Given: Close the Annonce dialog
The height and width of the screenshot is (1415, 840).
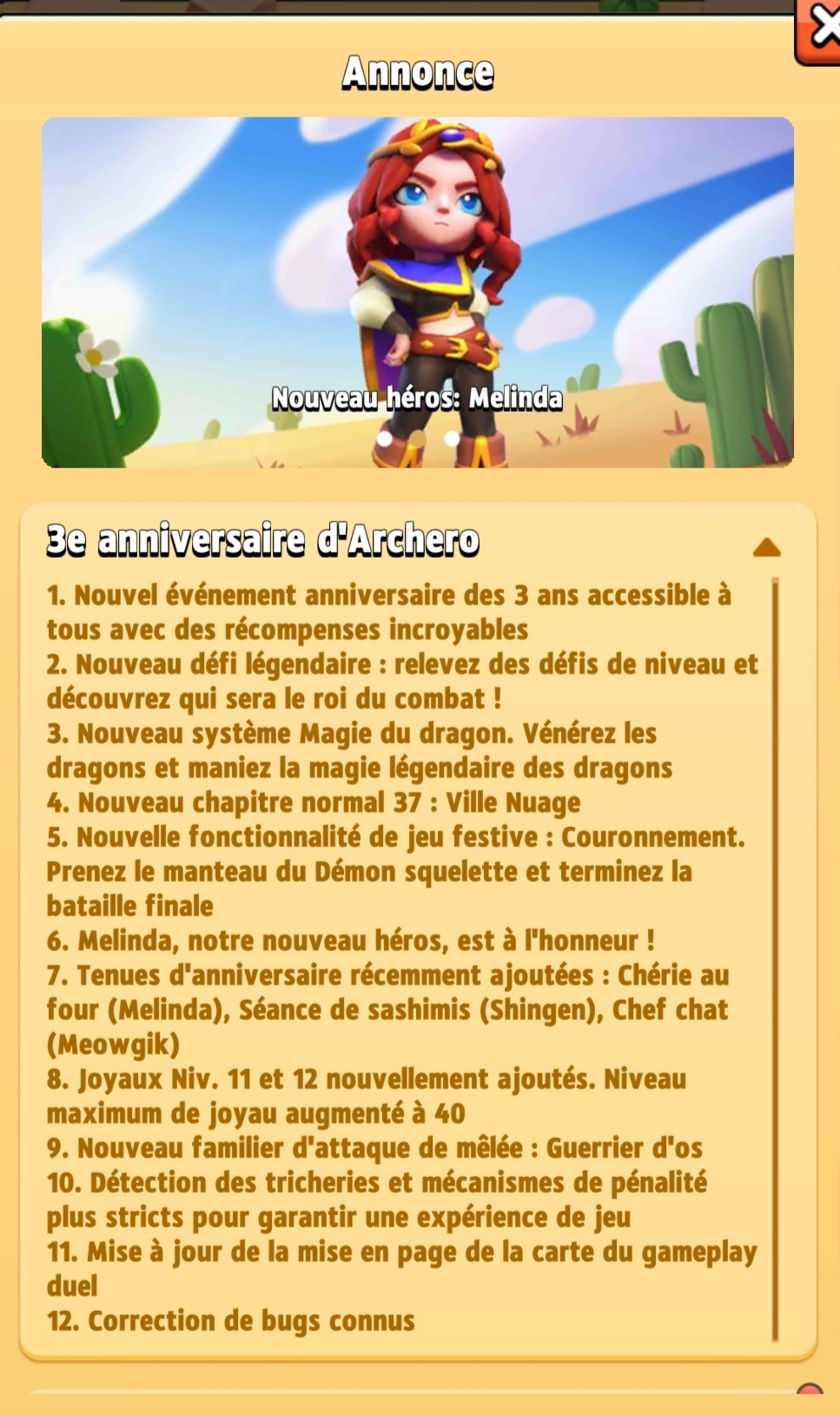Looking at the screenshot, I should tap(821, 33).
